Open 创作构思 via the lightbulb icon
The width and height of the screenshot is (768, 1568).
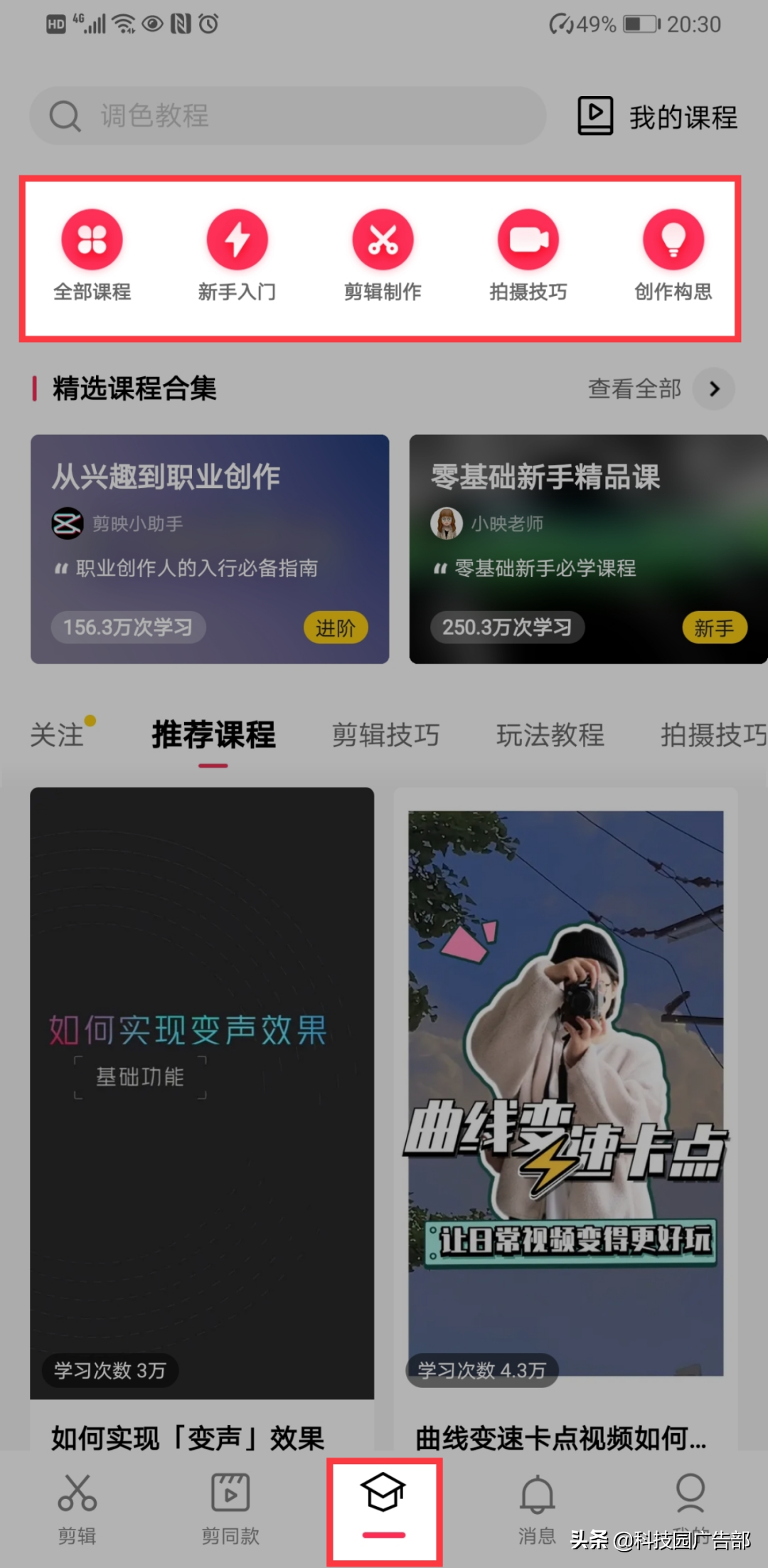pyautogui.click(x=673, y=239)
